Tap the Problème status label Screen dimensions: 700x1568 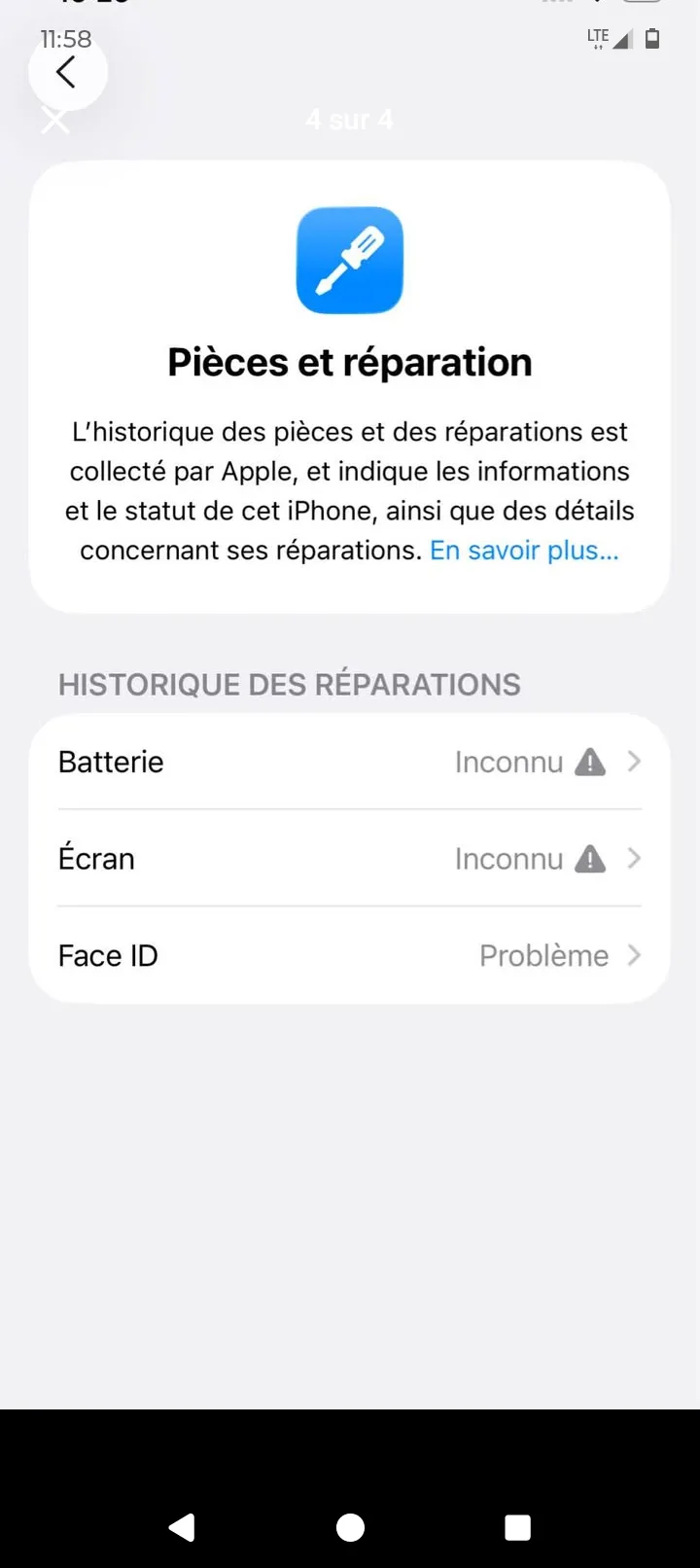544,955
